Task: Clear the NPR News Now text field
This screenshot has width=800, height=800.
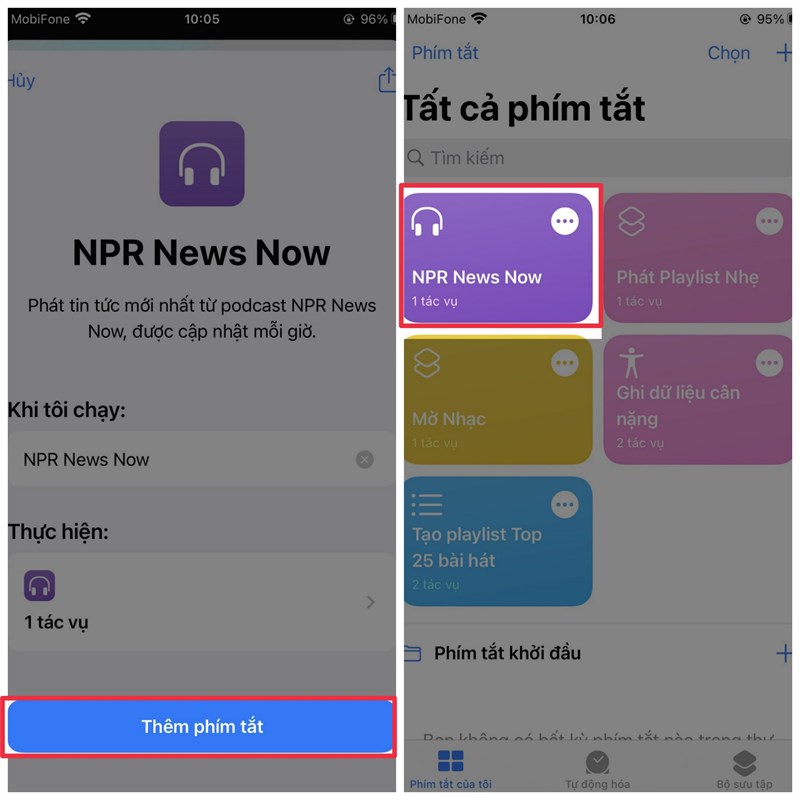Action: pos(365,460)
